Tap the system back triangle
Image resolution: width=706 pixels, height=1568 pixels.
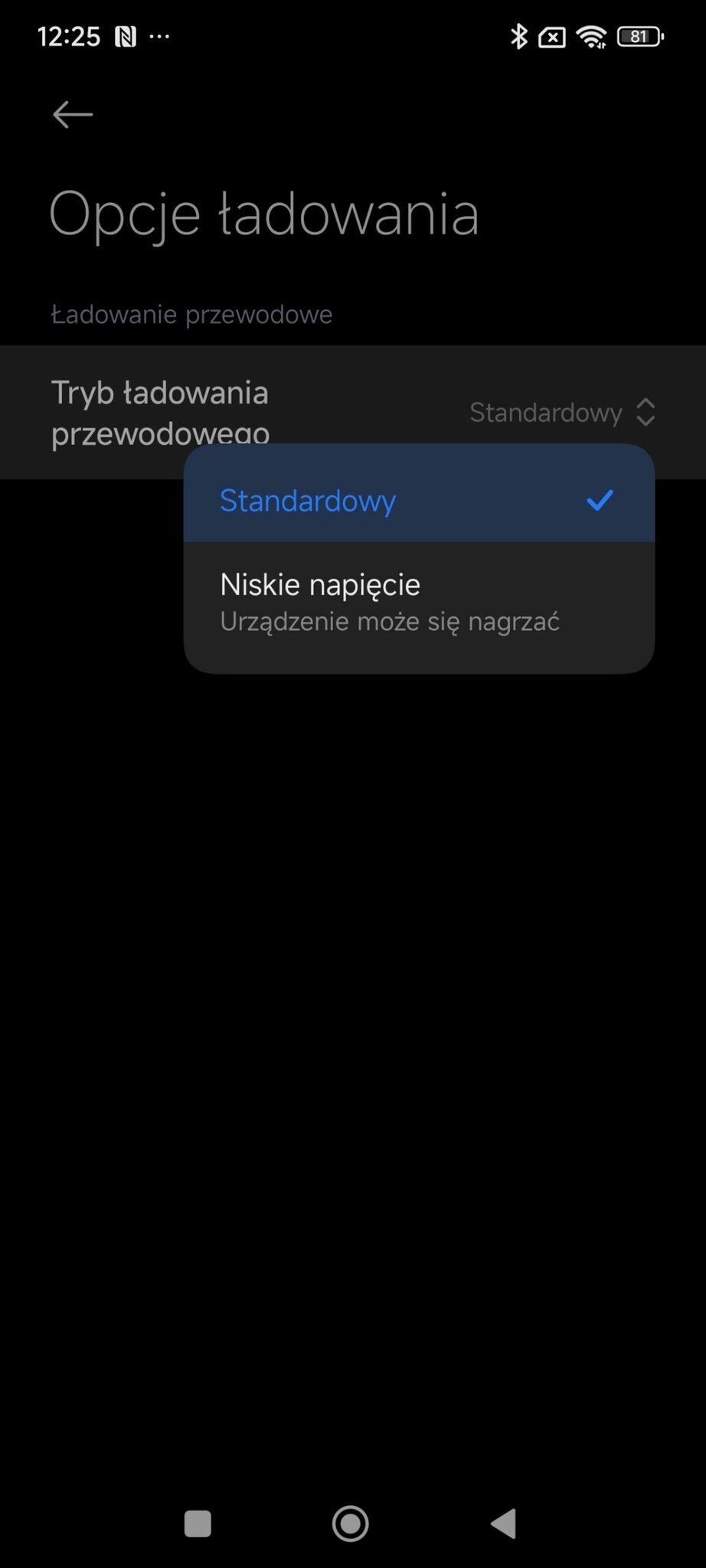click(x=504, y=1524)
